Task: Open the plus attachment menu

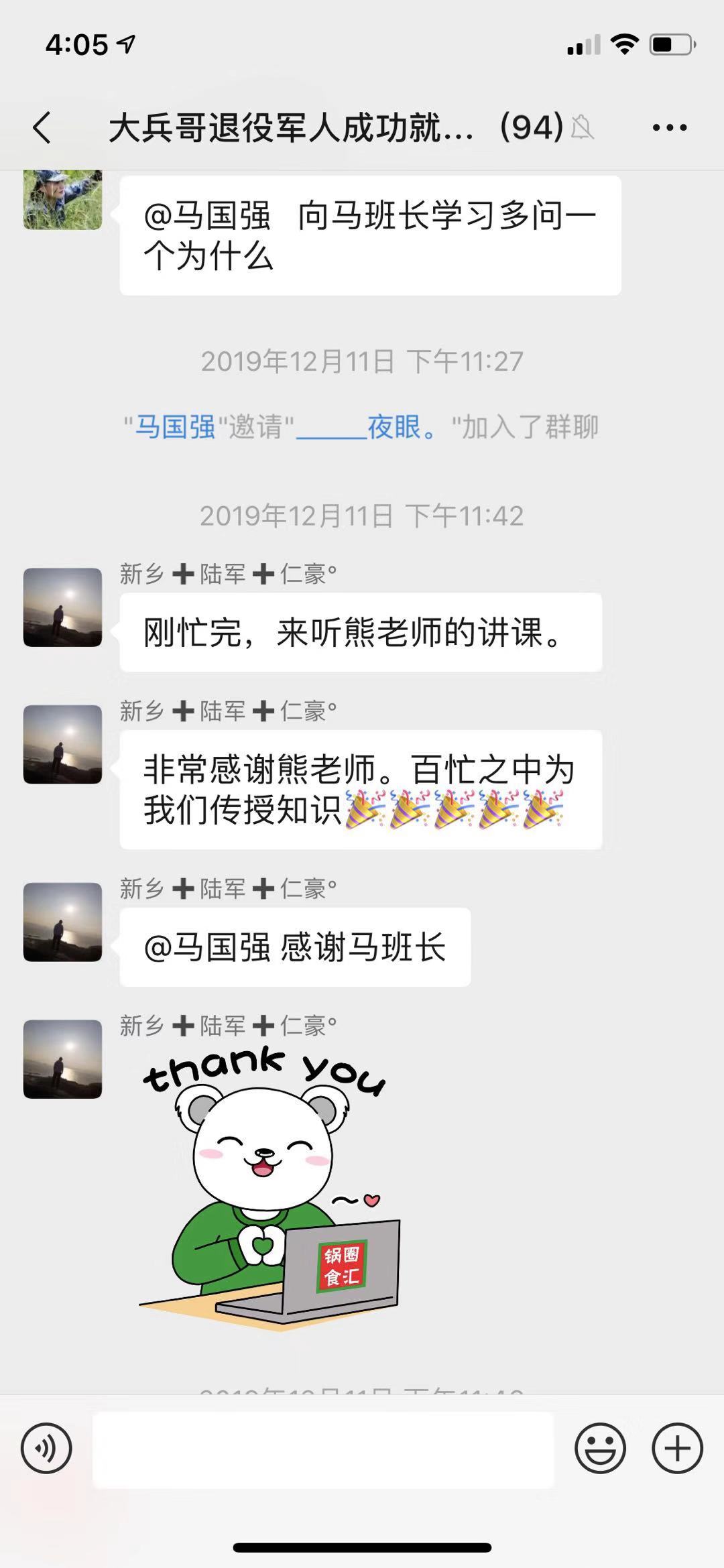Action: 677,1449
